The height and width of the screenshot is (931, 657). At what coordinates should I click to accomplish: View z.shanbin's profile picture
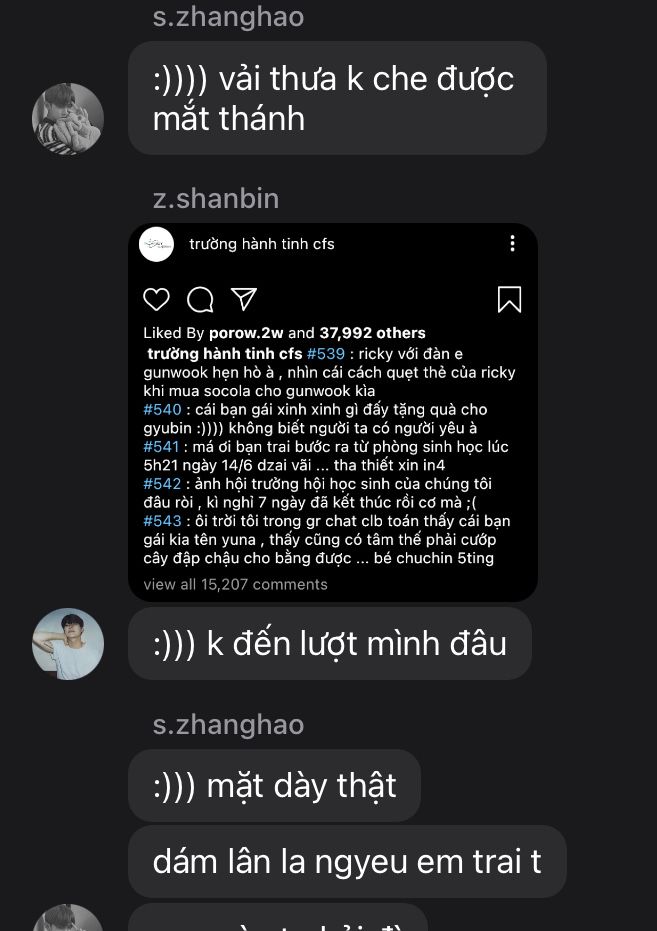[x=68, y=643]
